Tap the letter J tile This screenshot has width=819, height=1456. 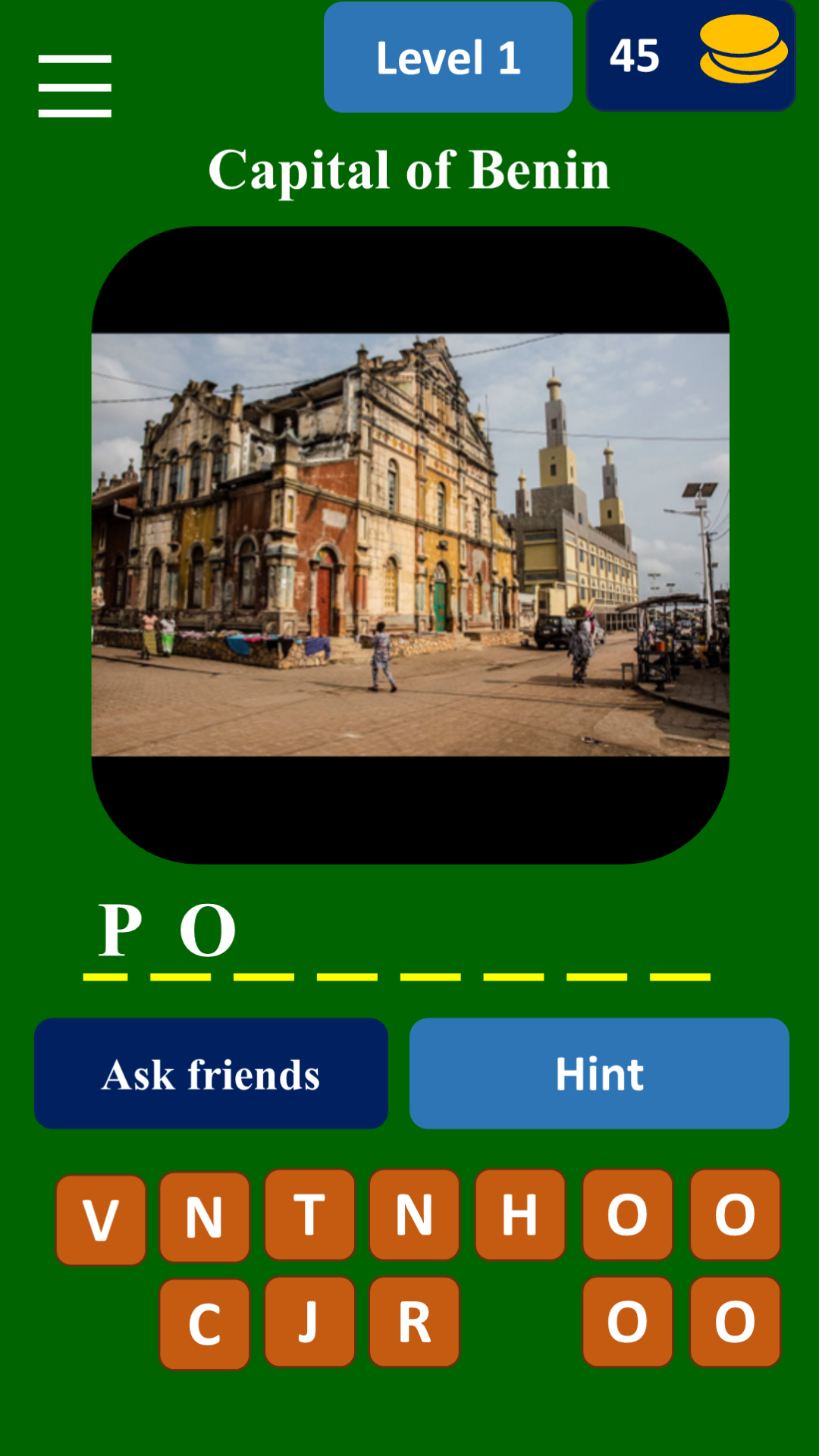coord(309,1322)
